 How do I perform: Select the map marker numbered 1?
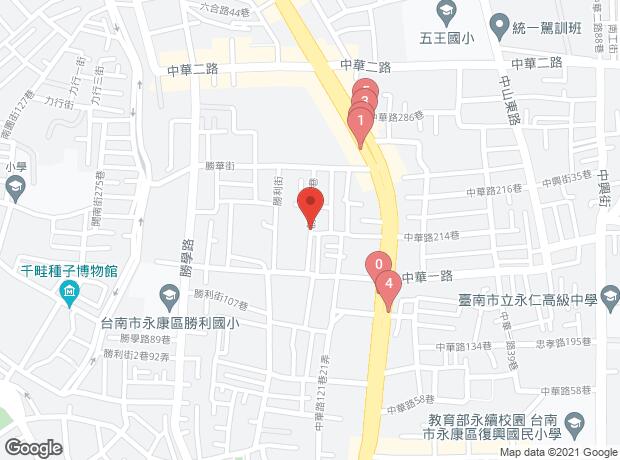[360, 121]
